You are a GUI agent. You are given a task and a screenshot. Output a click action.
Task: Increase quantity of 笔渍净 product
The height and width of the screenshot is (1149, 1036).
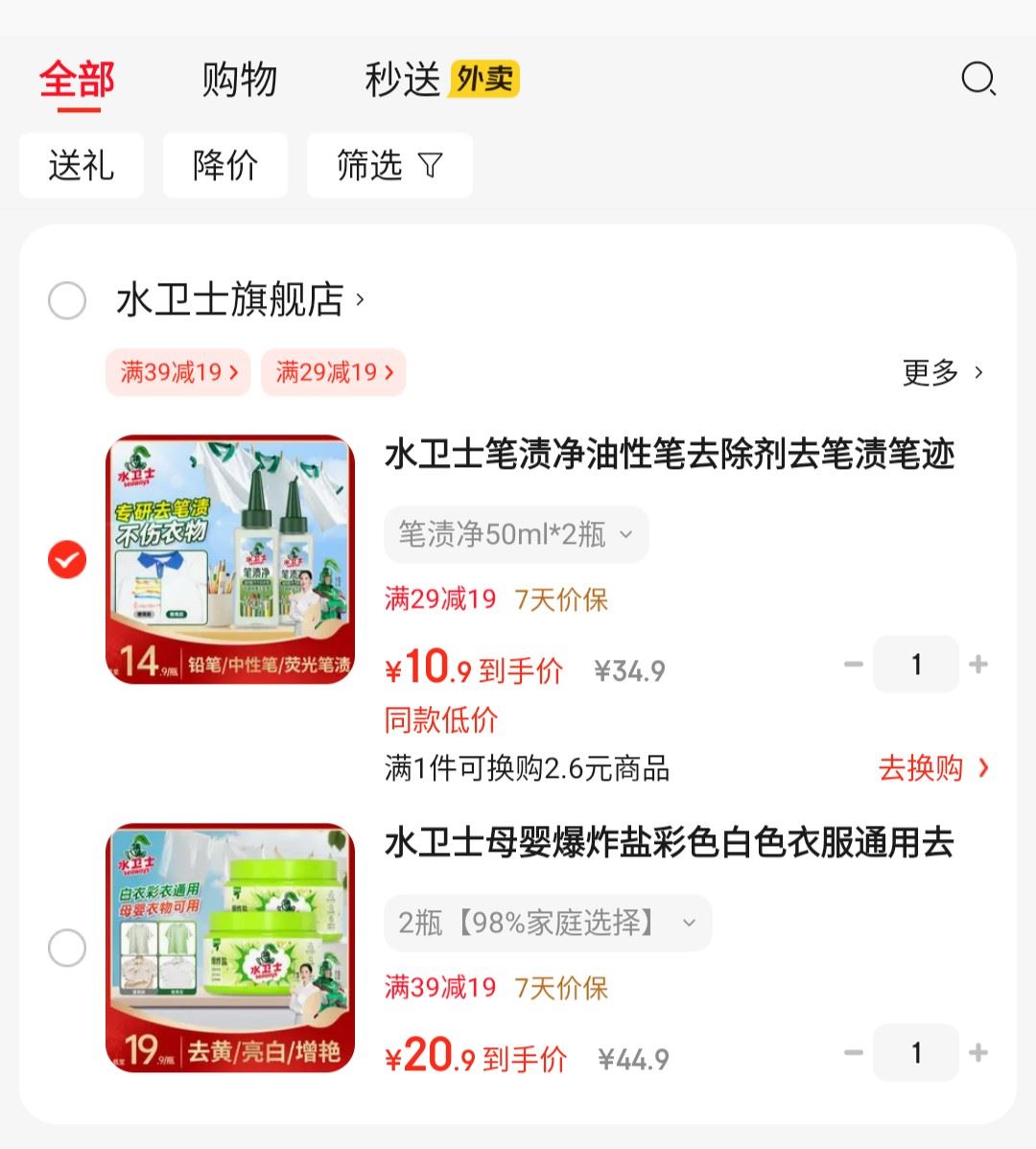point(978,664)
